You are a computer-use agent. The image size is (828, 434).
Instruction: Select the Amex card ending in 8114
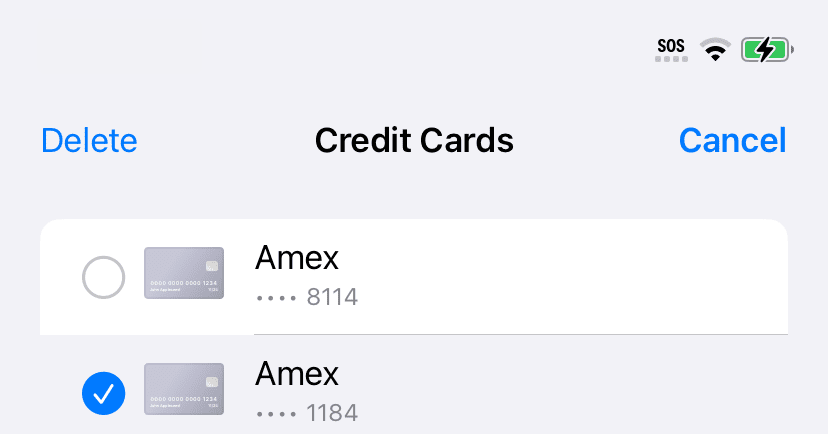[103, 277]
